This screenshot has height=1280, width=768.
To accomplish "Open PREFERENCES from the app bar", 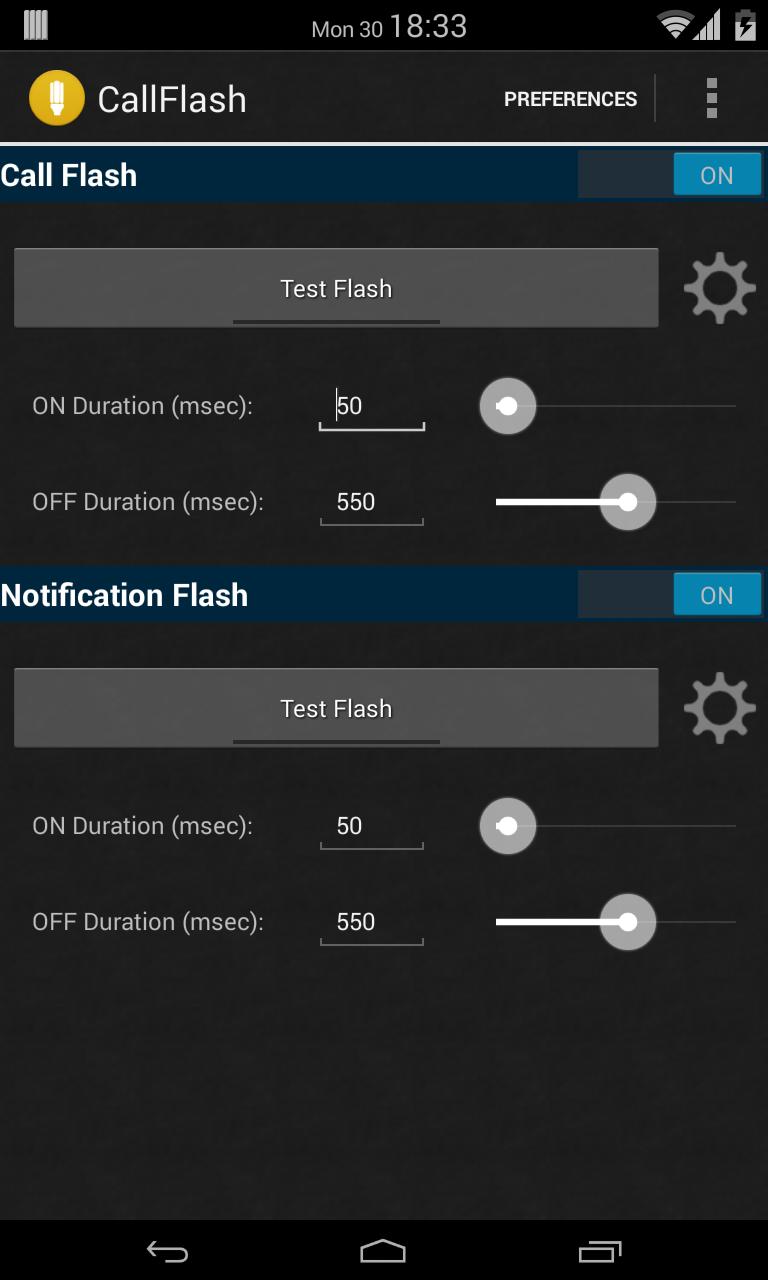I will 570,99.
